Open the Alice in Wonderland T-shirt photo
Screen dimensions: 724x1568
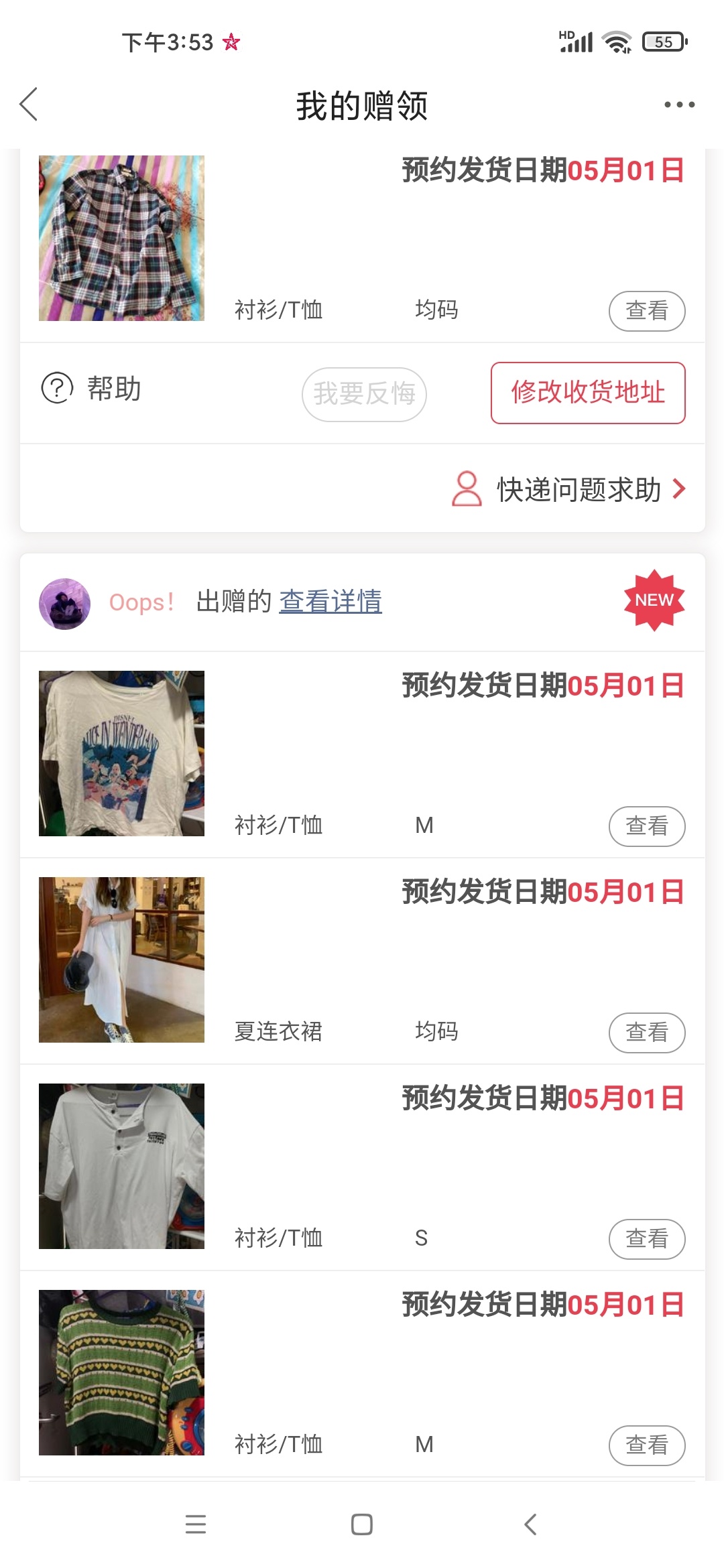[x=121, y=753]
